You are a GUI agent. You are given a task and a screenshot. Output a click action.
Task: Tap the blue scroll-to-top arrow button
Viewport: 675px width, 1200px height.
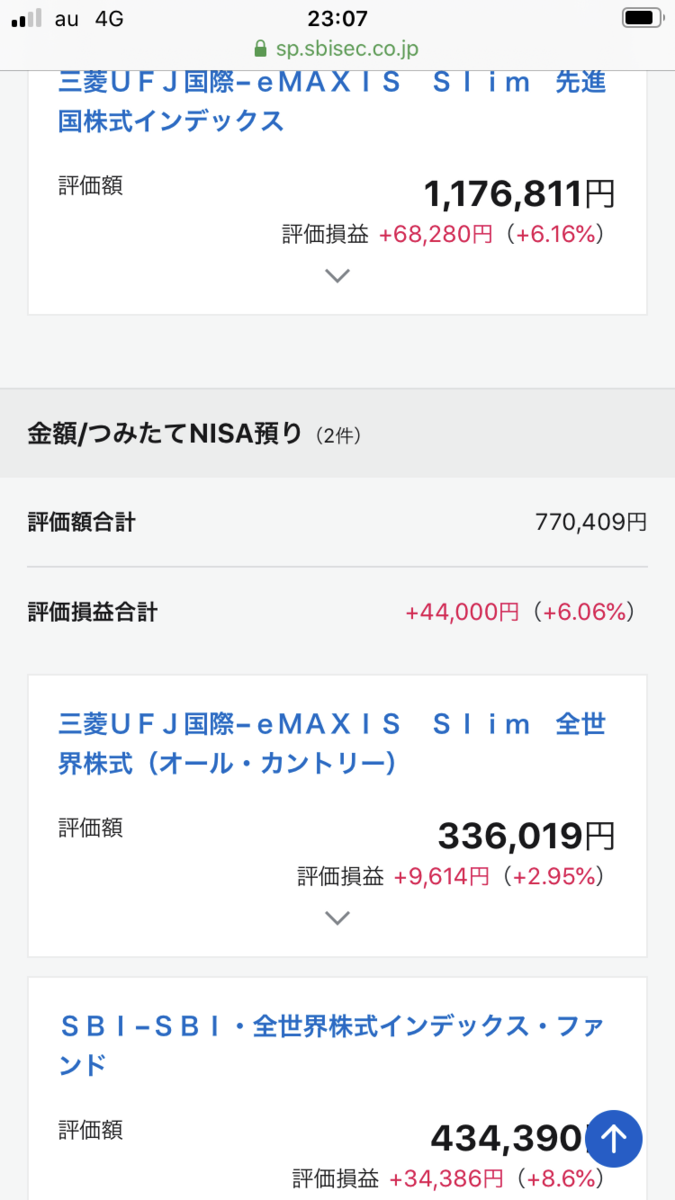[613, 1137]
